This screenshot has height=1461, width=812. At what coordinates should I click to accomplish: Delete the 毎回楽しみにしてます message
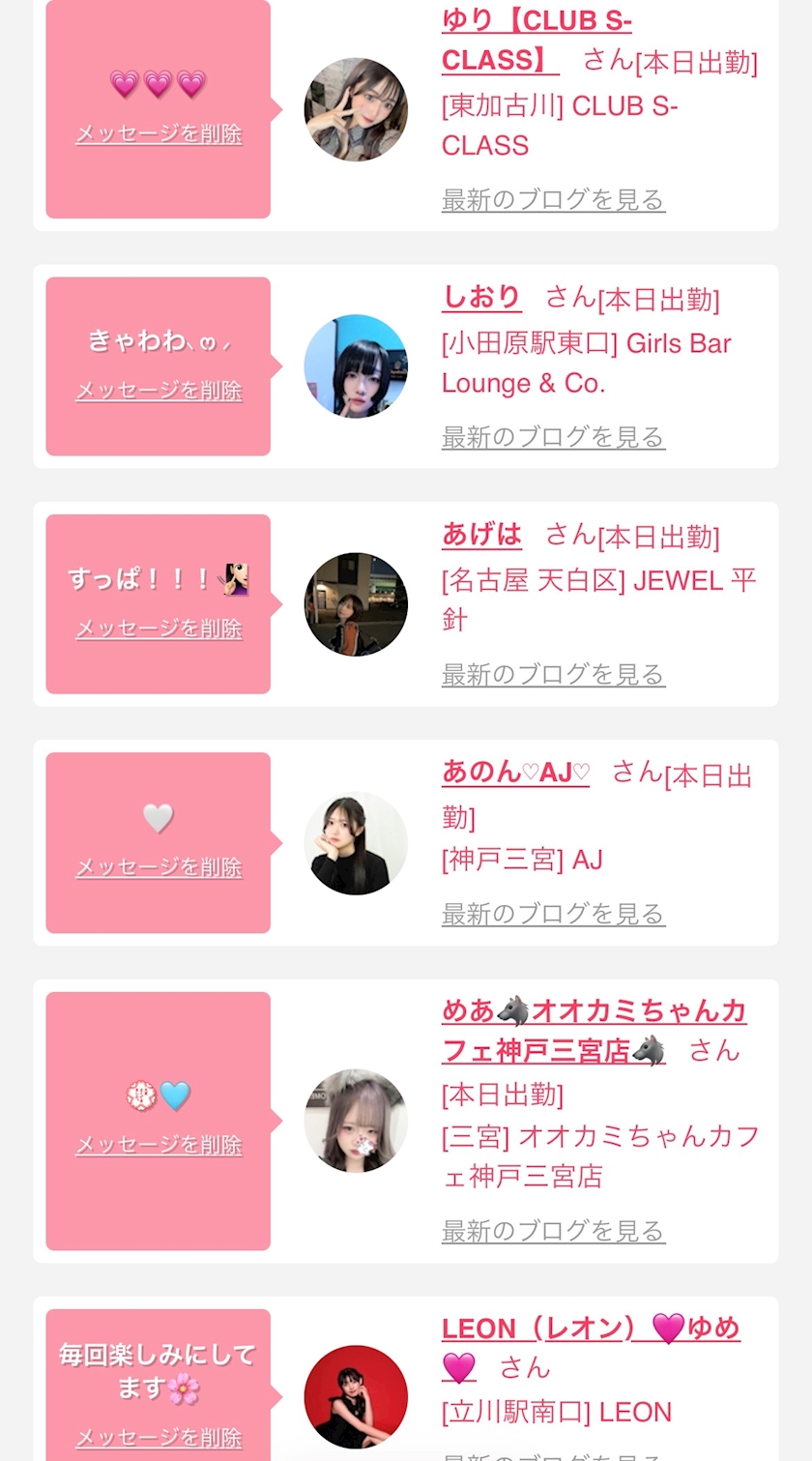pos(159,1438)
